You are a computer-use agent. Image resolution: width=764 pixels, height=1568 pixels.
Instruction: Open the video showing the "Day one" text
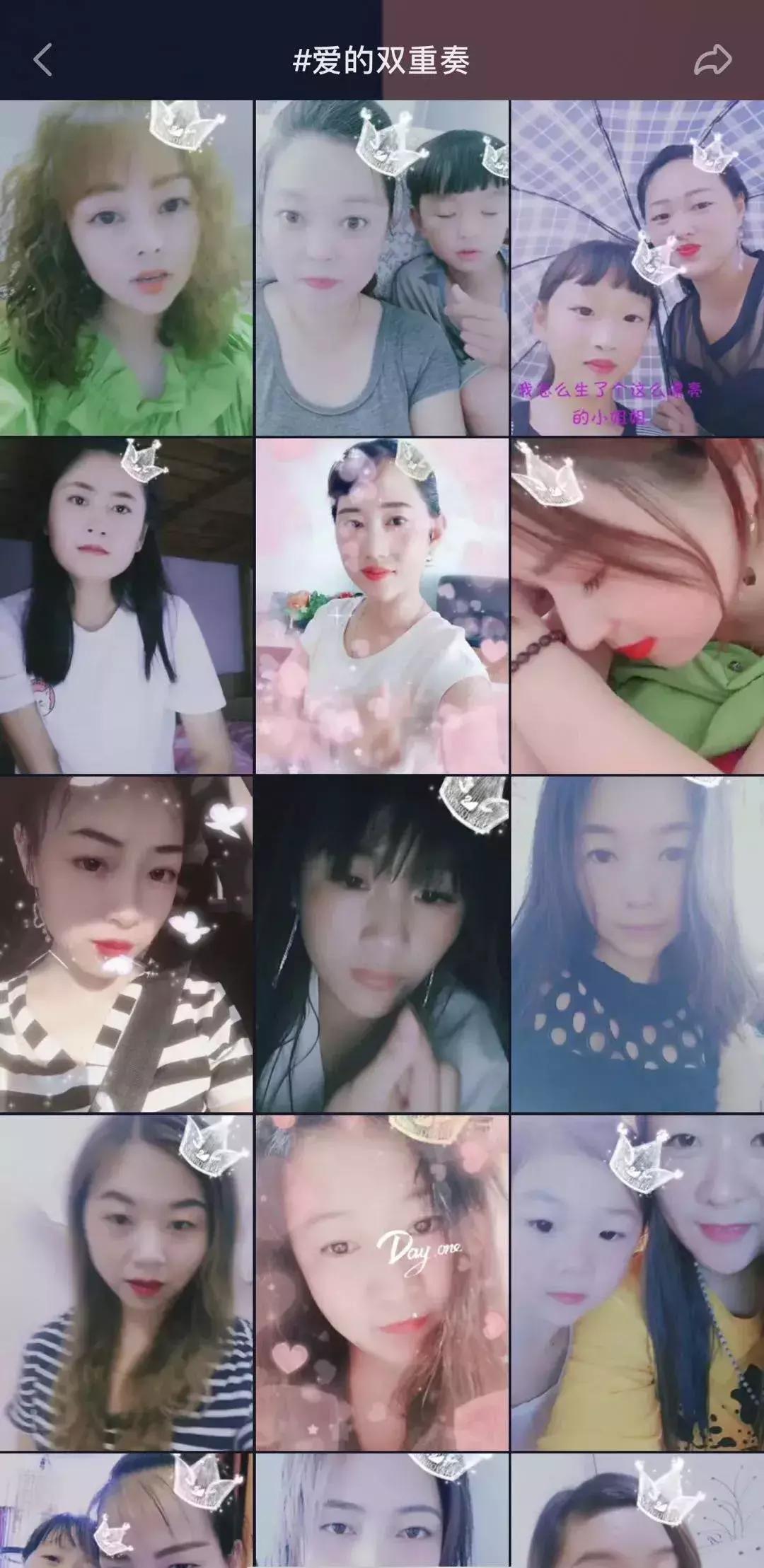click(382, 1282)
